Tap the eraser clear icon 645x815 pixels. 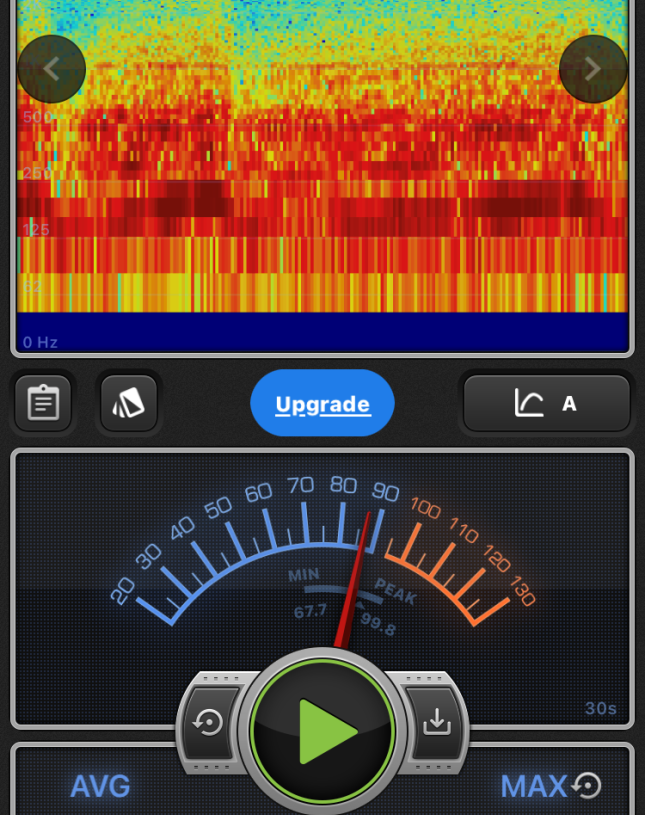click(x=129, y=403)
